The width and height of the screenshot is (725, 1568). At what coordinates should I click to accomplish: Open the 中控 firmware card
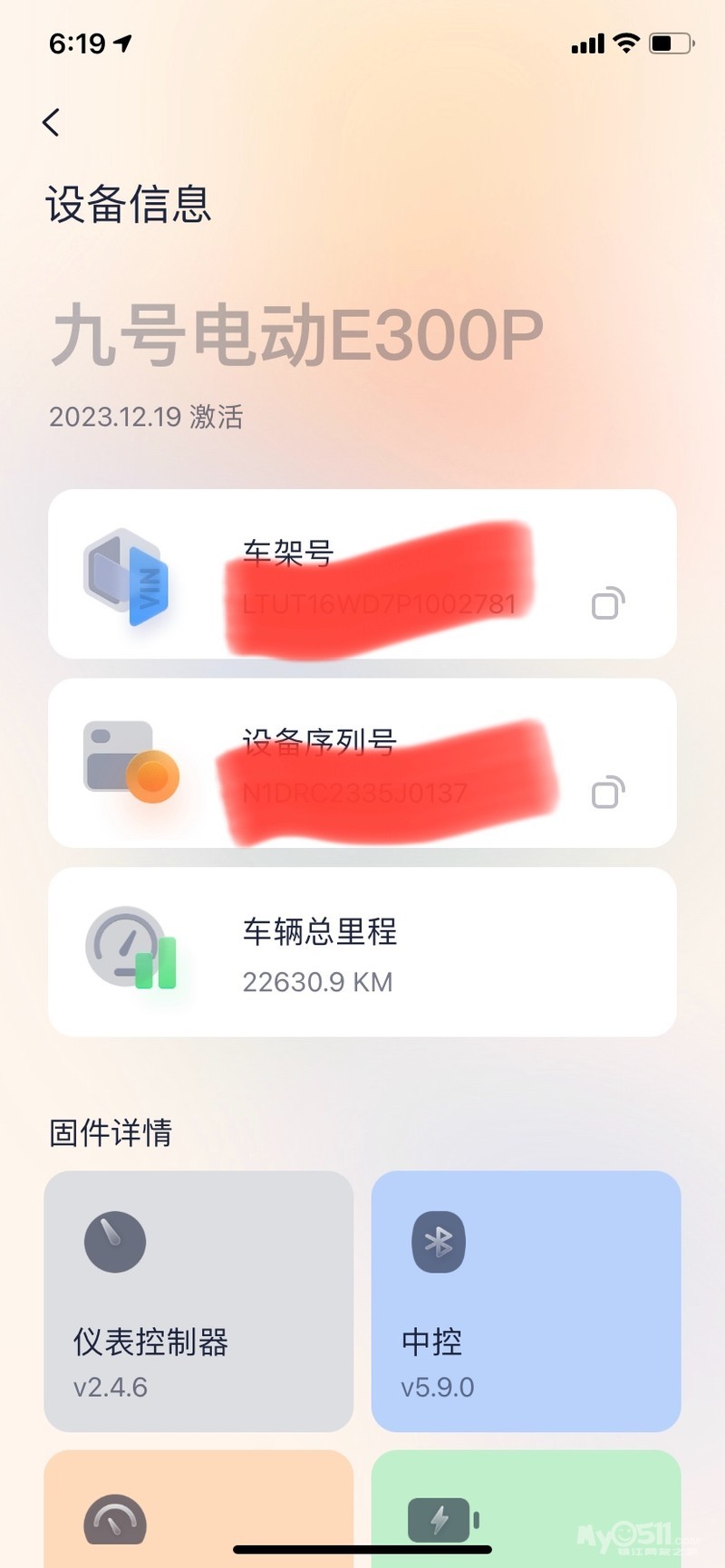(x=526, y=1301)
